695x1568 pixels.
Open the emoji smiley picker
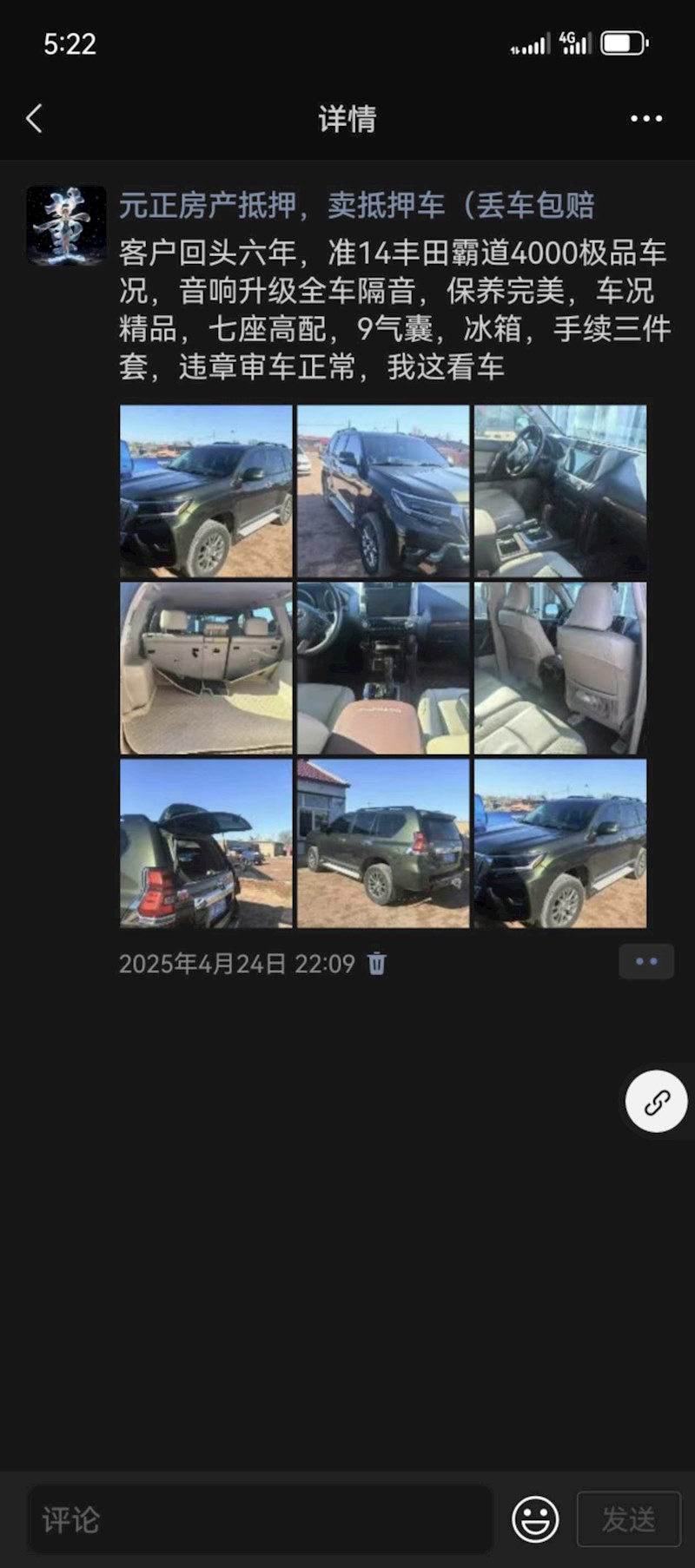pos(535,1519)
